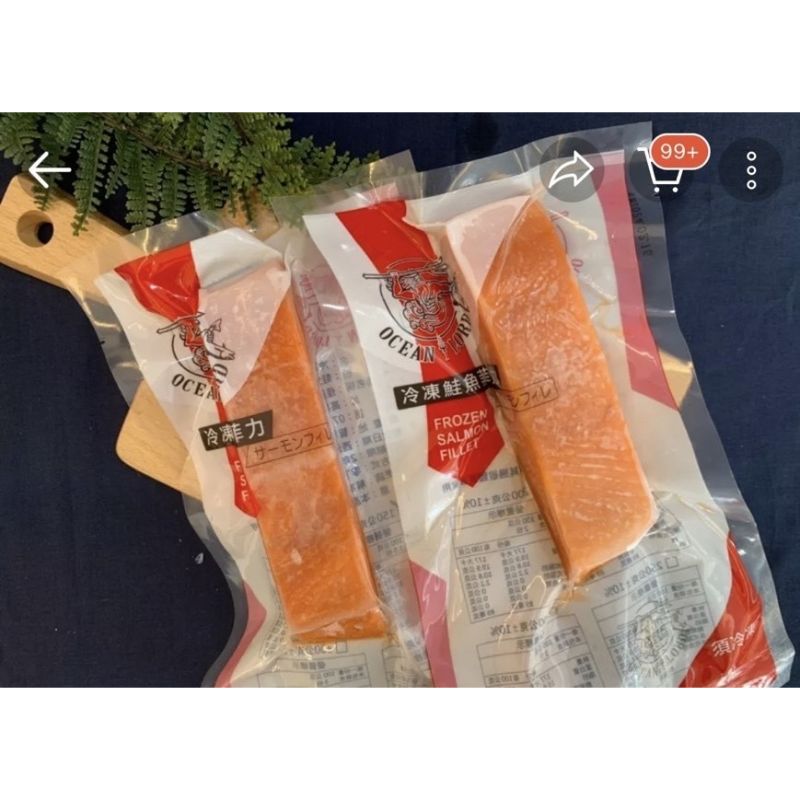Open the three-dot overflow menu

pyautogui.click(x=751, y=170)
